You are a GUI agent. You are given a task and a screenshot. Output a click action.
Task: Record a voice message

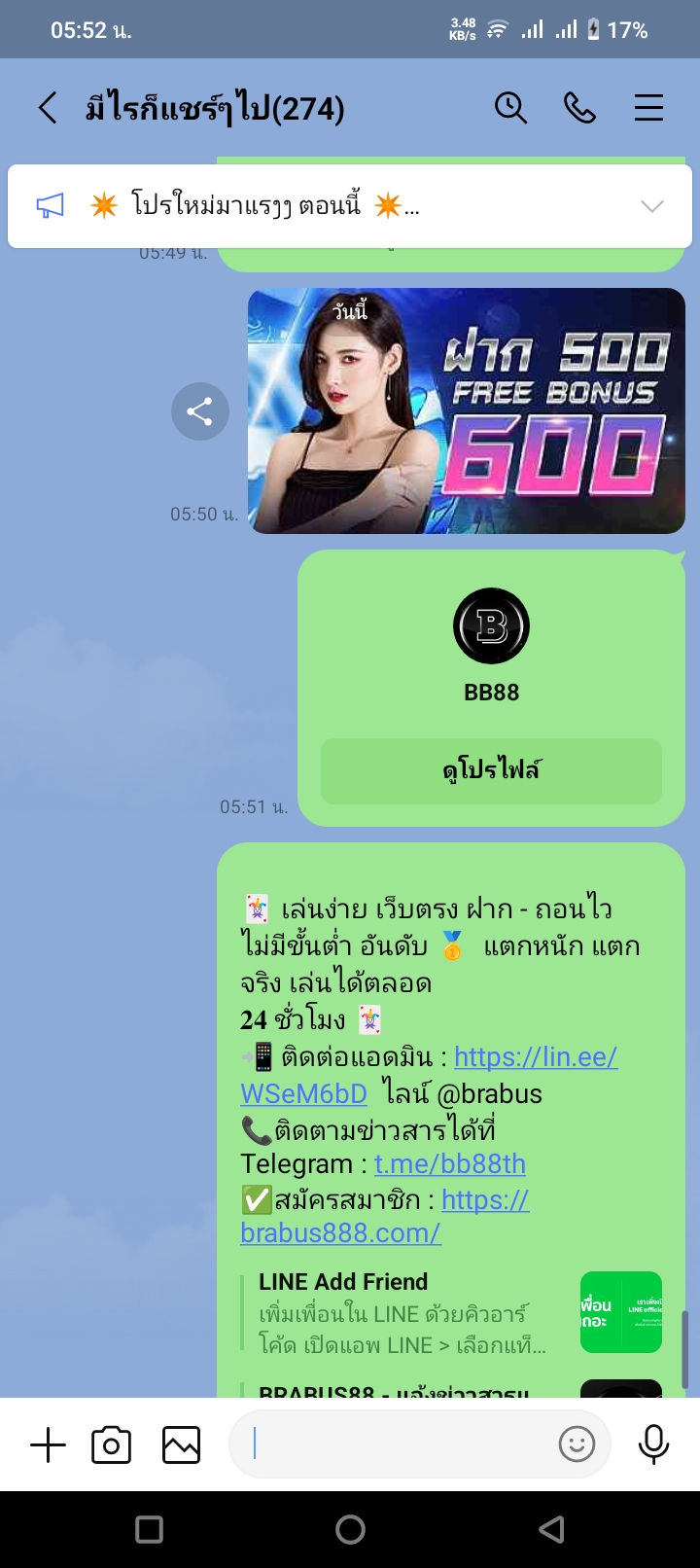coord(653,1444)
